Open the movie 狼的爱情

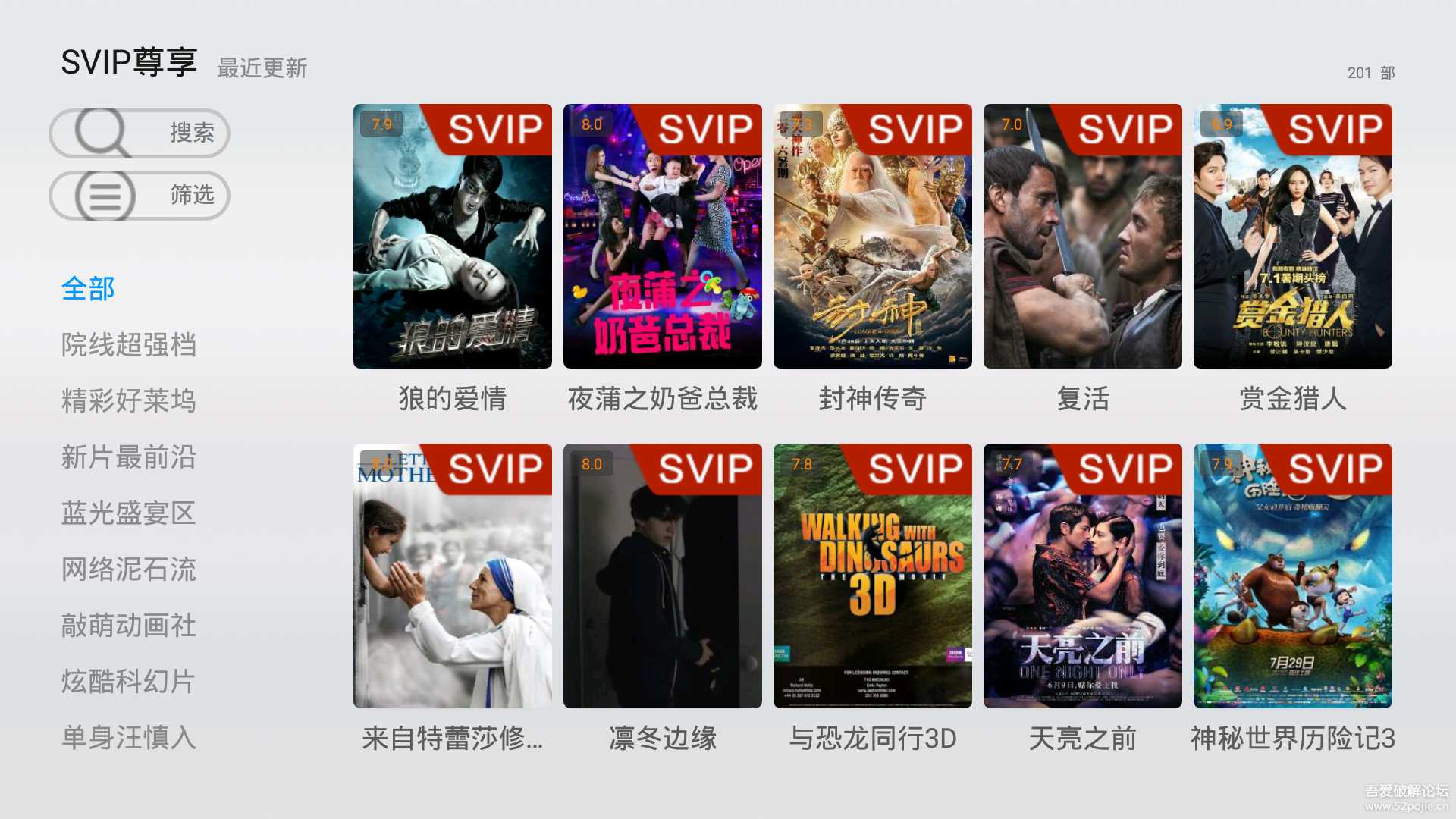pyautogui.click(x=453, y=237)
